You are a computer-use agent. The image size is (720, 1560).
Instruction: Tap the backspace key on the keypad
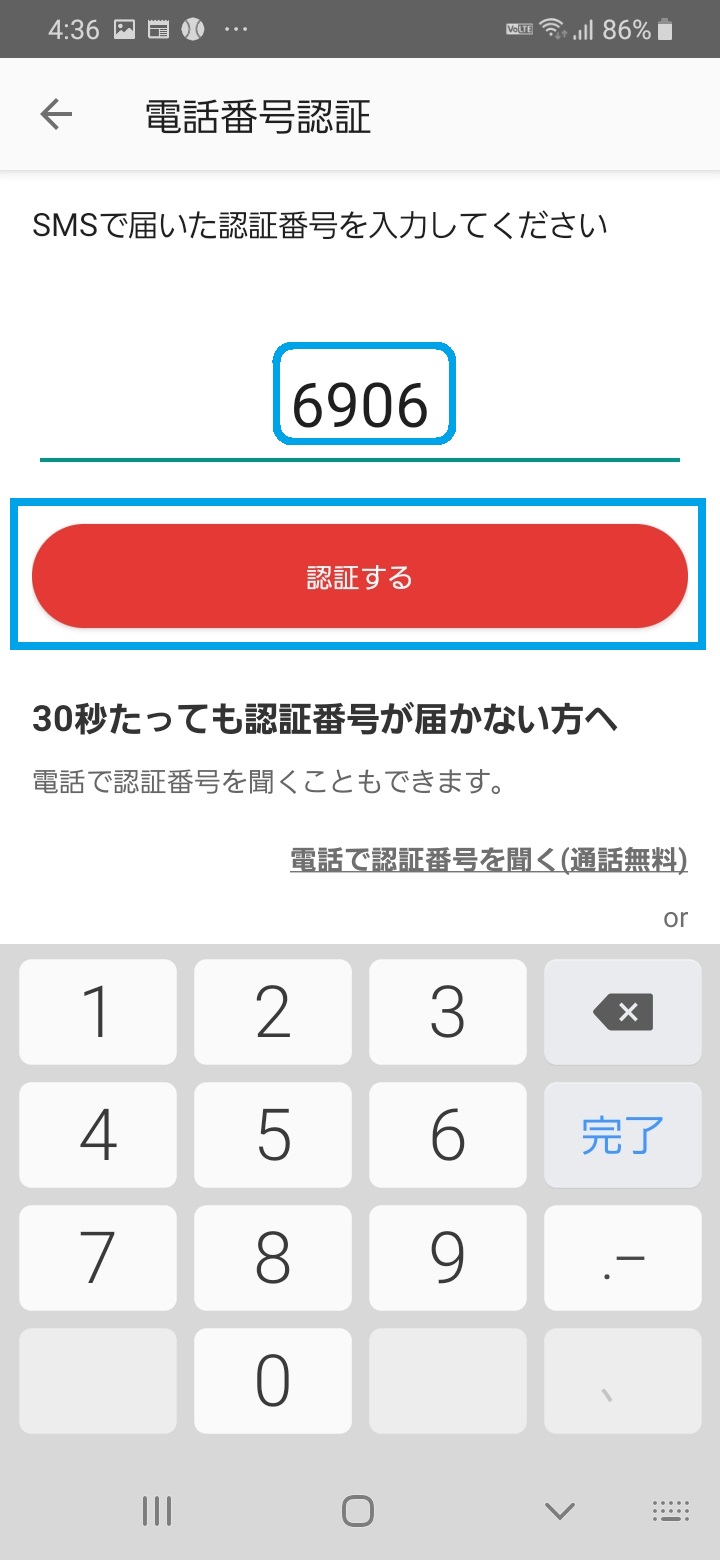coord(622,1012)
